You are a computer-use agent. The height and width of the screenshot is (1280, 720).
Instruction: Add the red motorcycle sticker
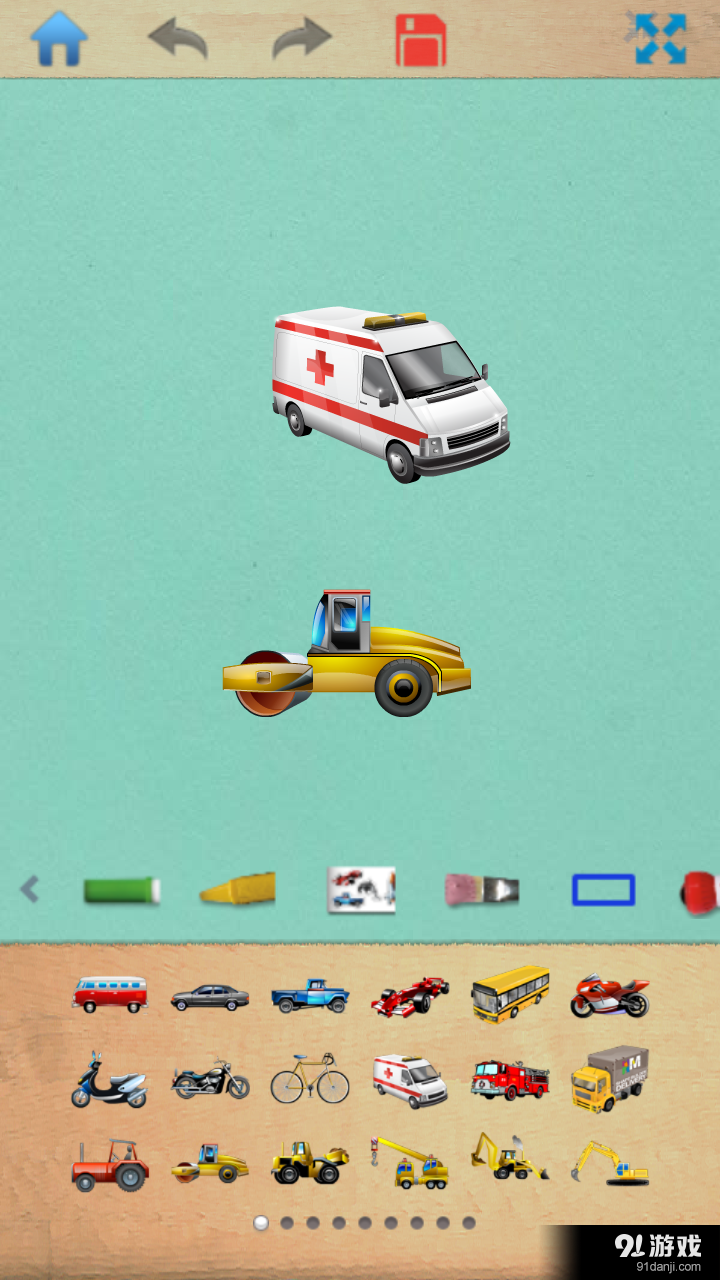coord(610,996)
